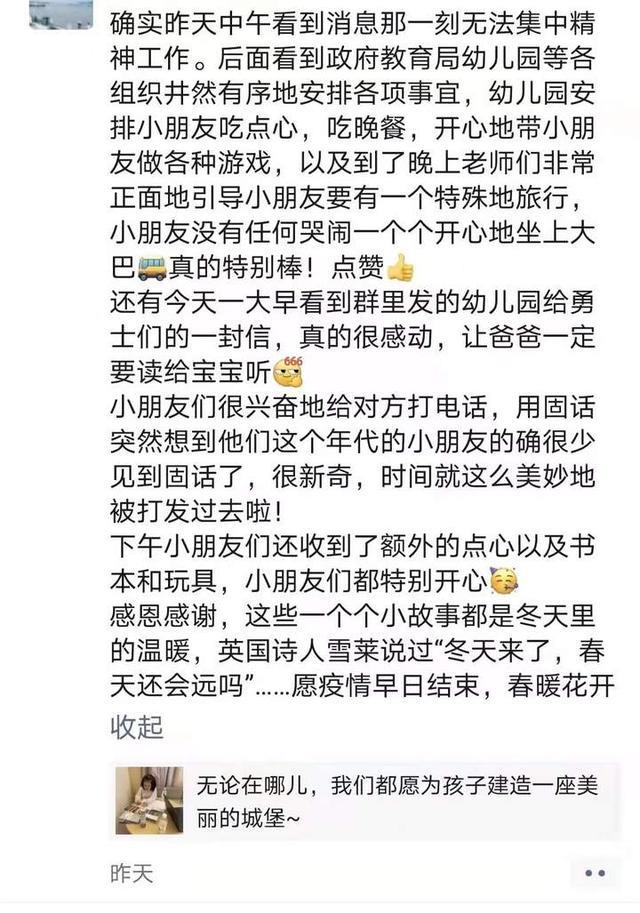The height and width of the screenshot is (913, 640).
Task: Collapse the post with 收起
Action: pos(137,727)
